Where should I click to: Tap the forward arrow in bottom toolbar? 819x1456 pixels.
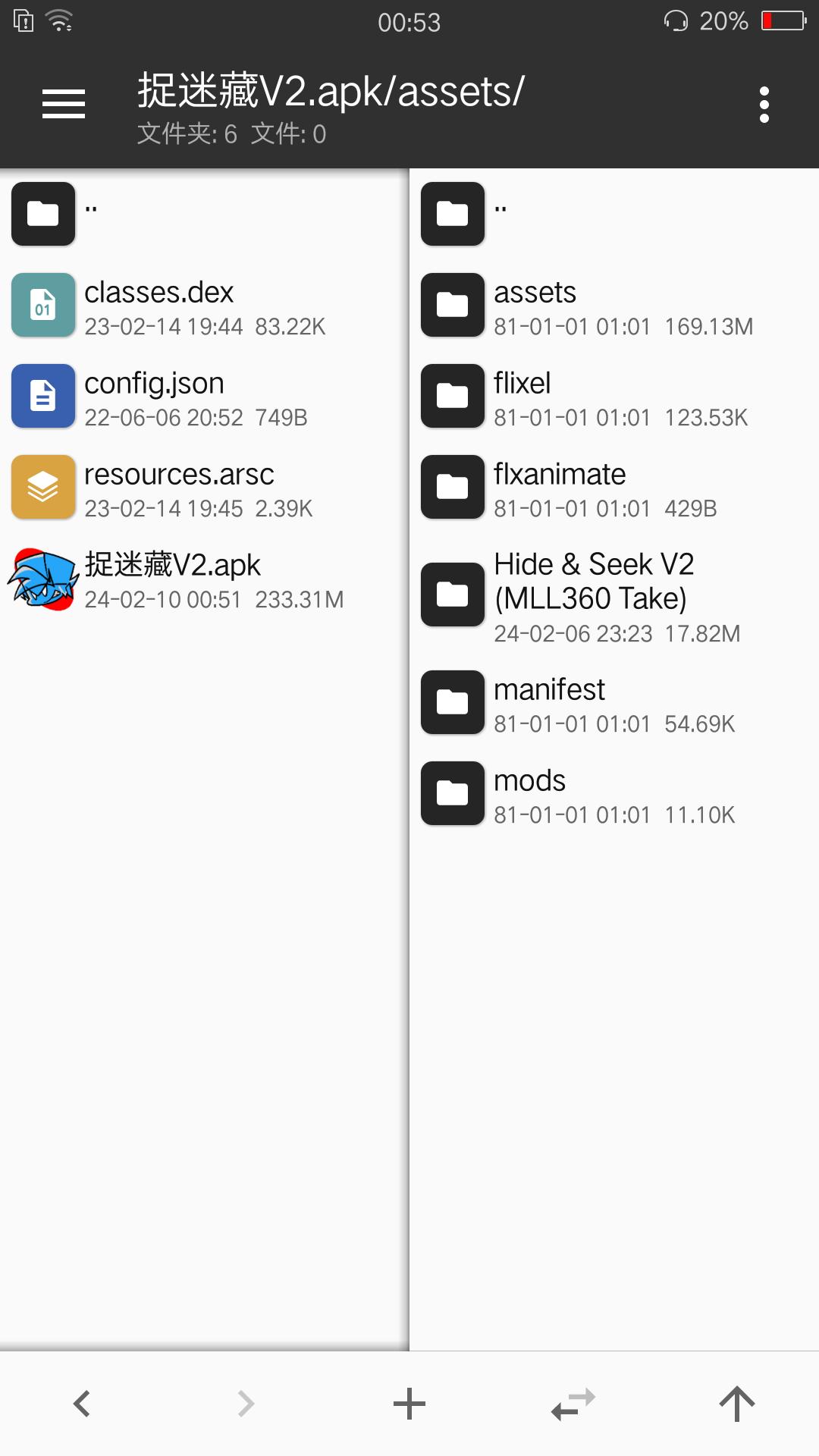[x=246, y=1404]
